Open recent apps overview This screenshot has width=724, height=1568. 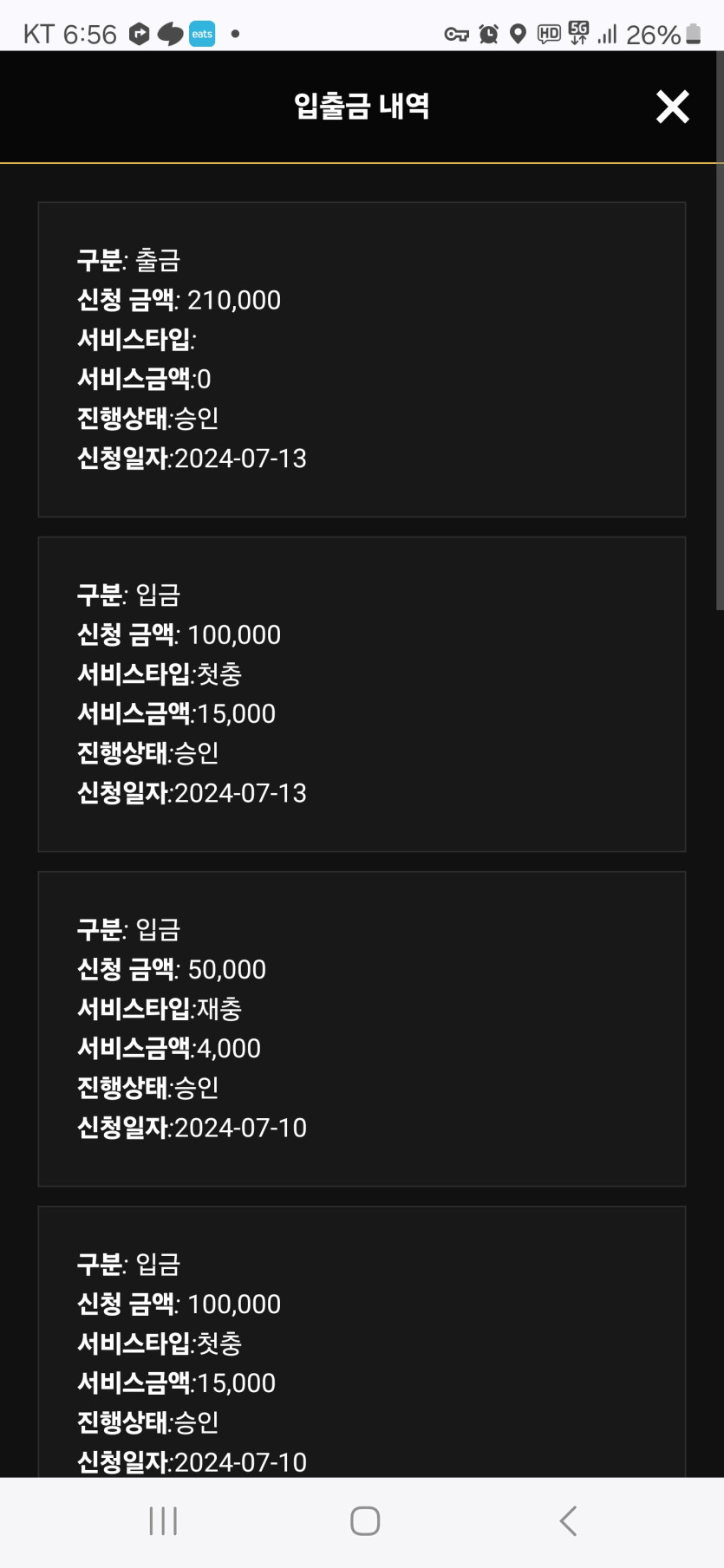[x=163, y=1520]
